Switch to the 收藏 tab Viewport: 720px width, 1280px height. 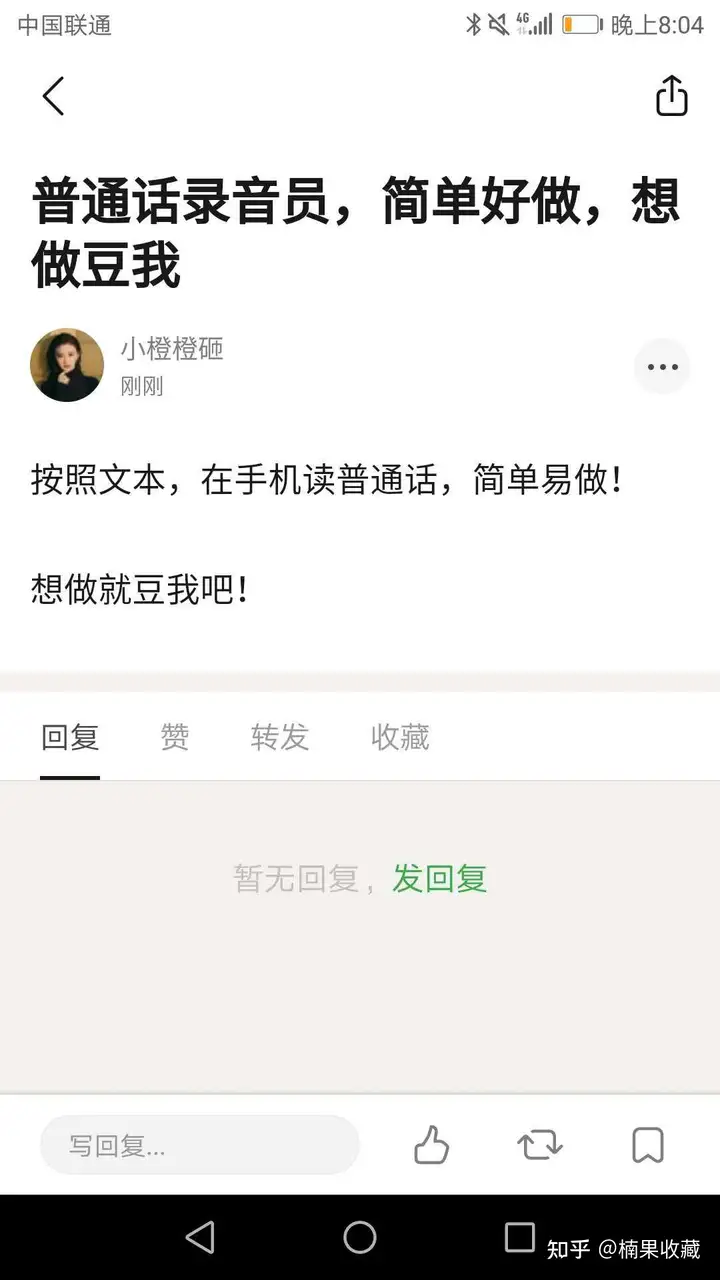pyautogui.click(x=400, y=738)
